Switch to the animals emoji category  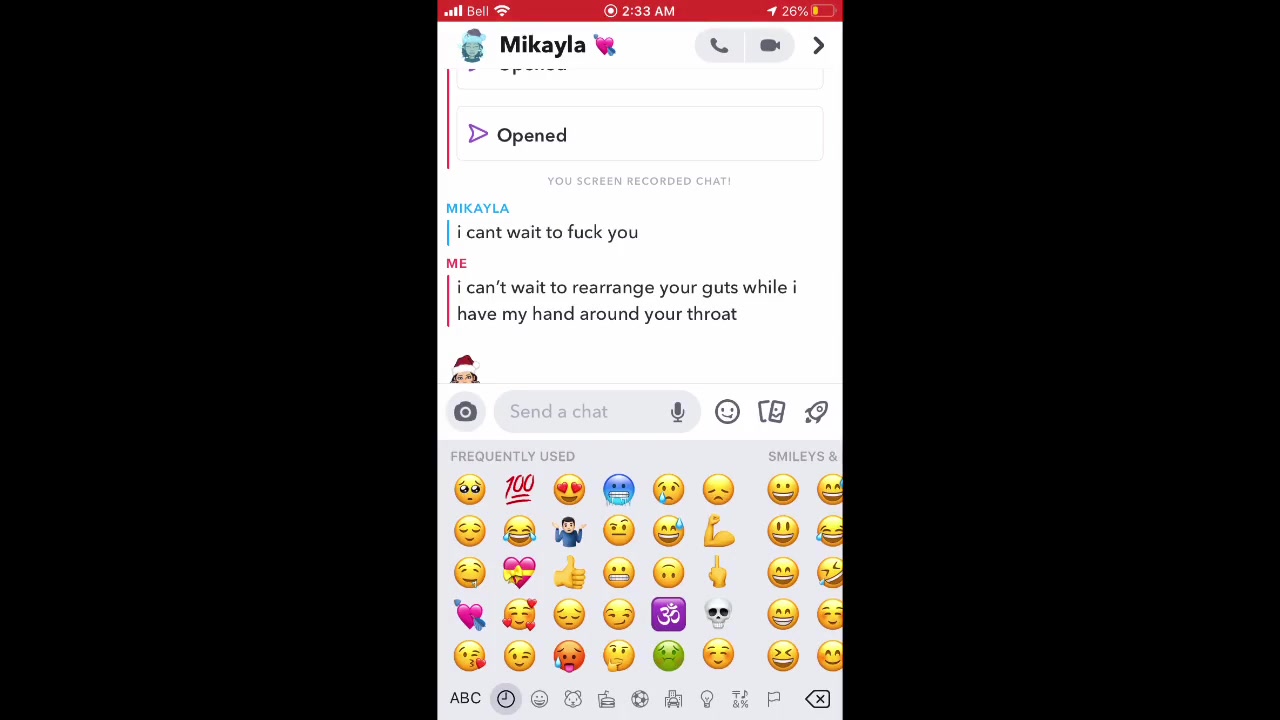(573, 699)
